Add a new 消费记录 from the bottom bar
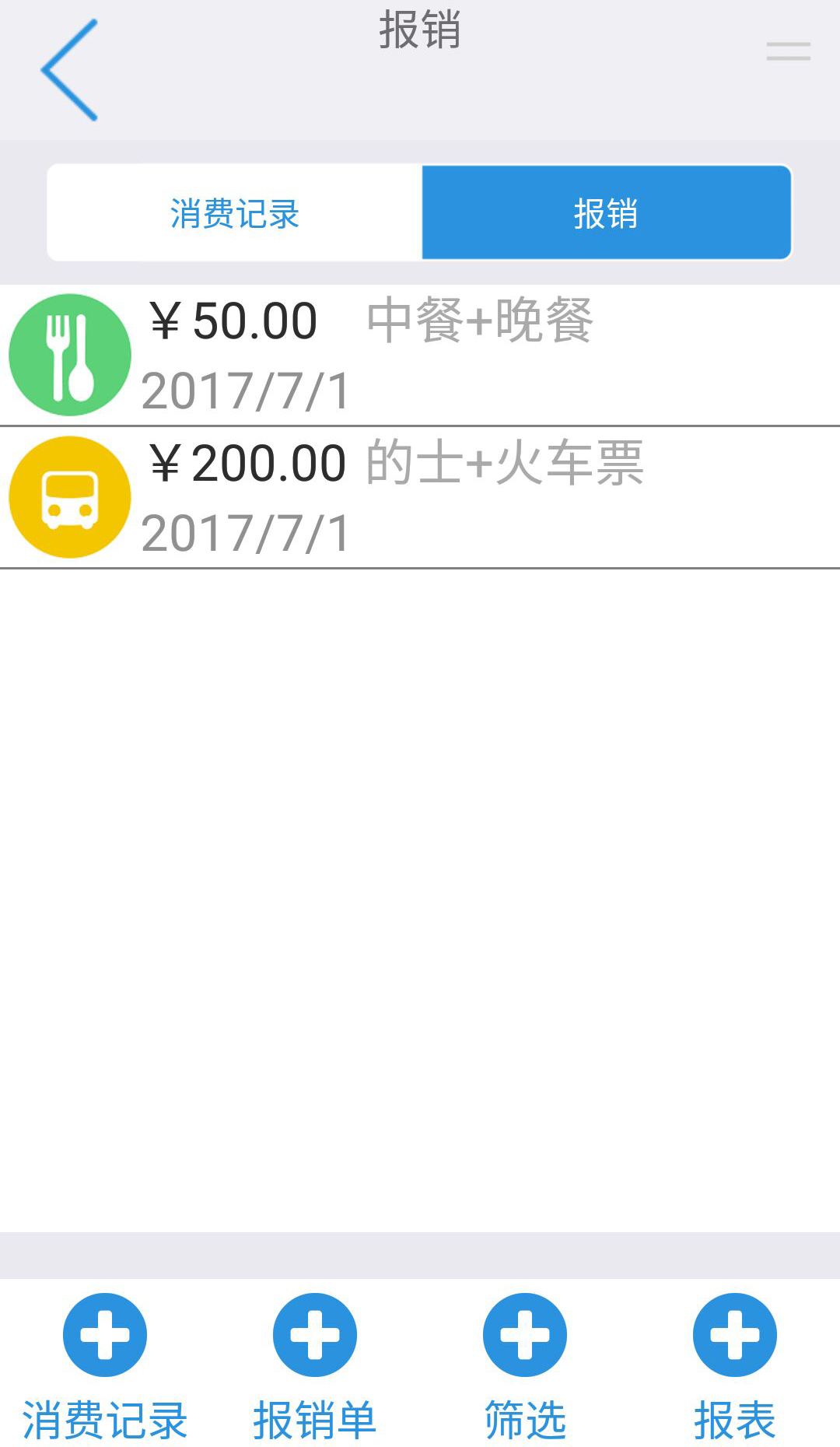Image resolution: width=840 pixels, height=1447 pixels. (x=105, y=1365)
